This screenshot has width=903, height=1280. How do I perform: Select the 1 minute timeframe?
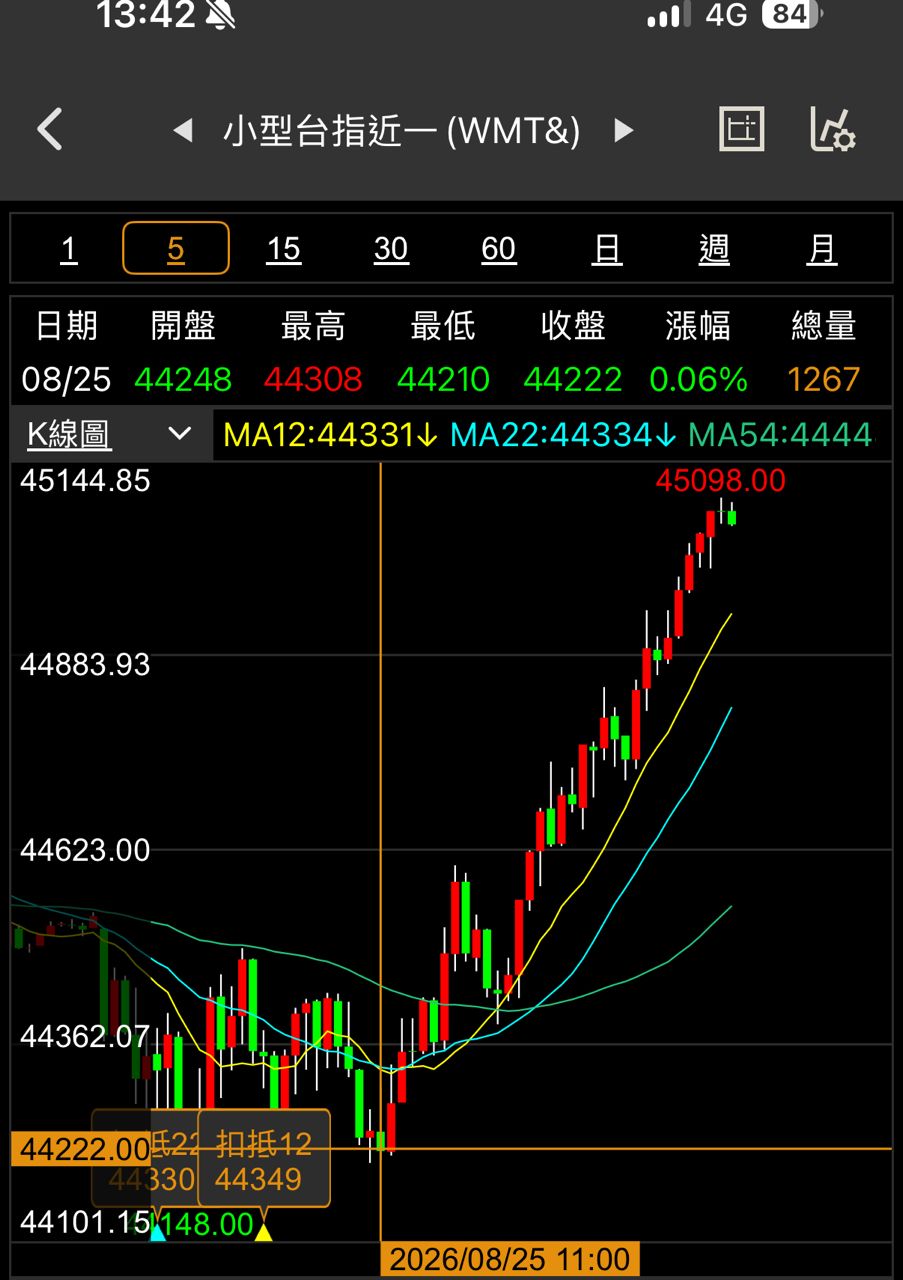pos(68,249)
